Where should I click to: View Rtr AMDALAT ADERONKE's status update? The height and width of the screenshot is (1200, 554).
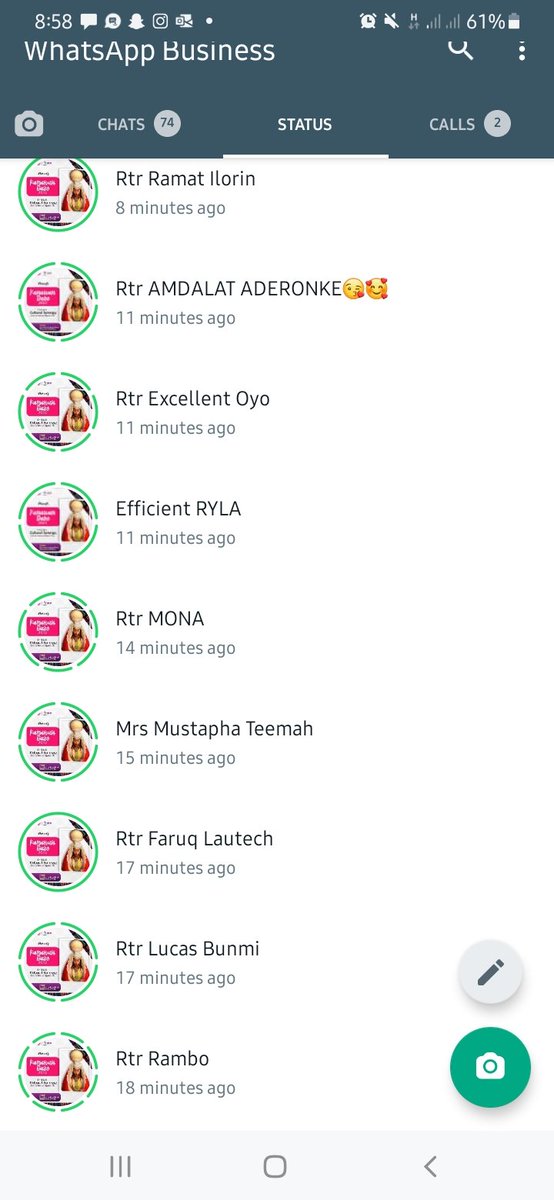[x=277, y=303]
